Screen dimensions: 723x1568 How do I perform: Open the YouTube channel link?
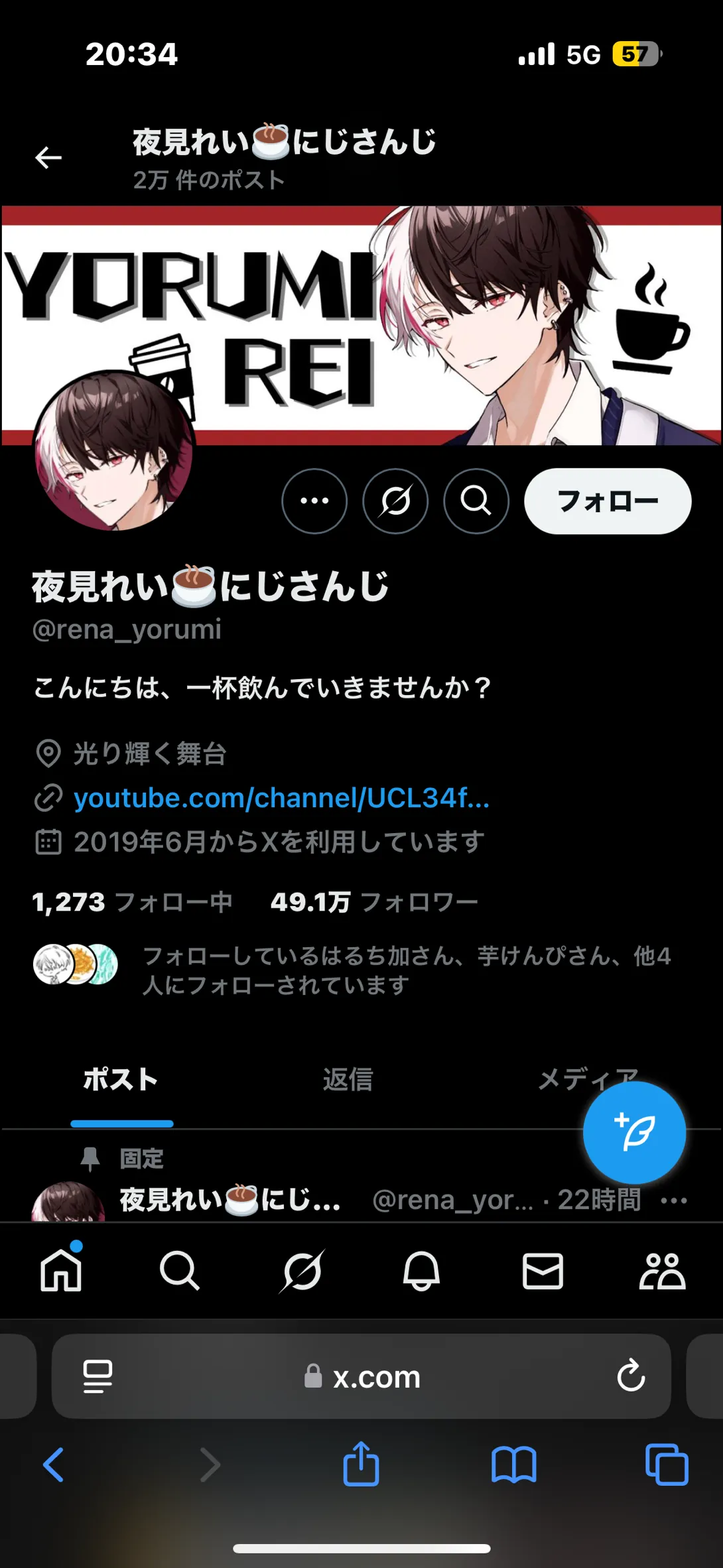[x=281, y=798]
